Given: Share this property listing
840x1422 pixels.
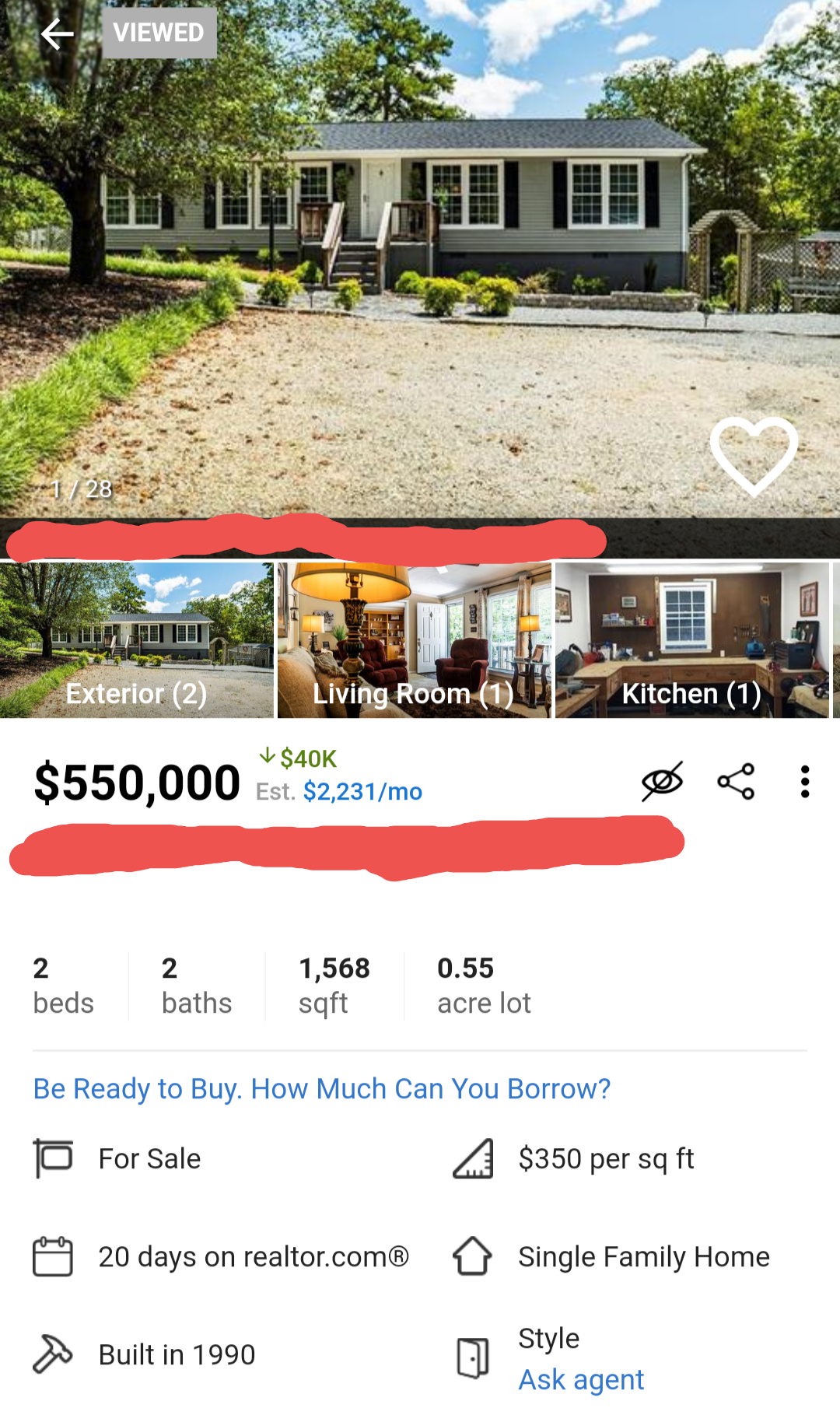Looking at the screenshot, I should coord(736,781).
